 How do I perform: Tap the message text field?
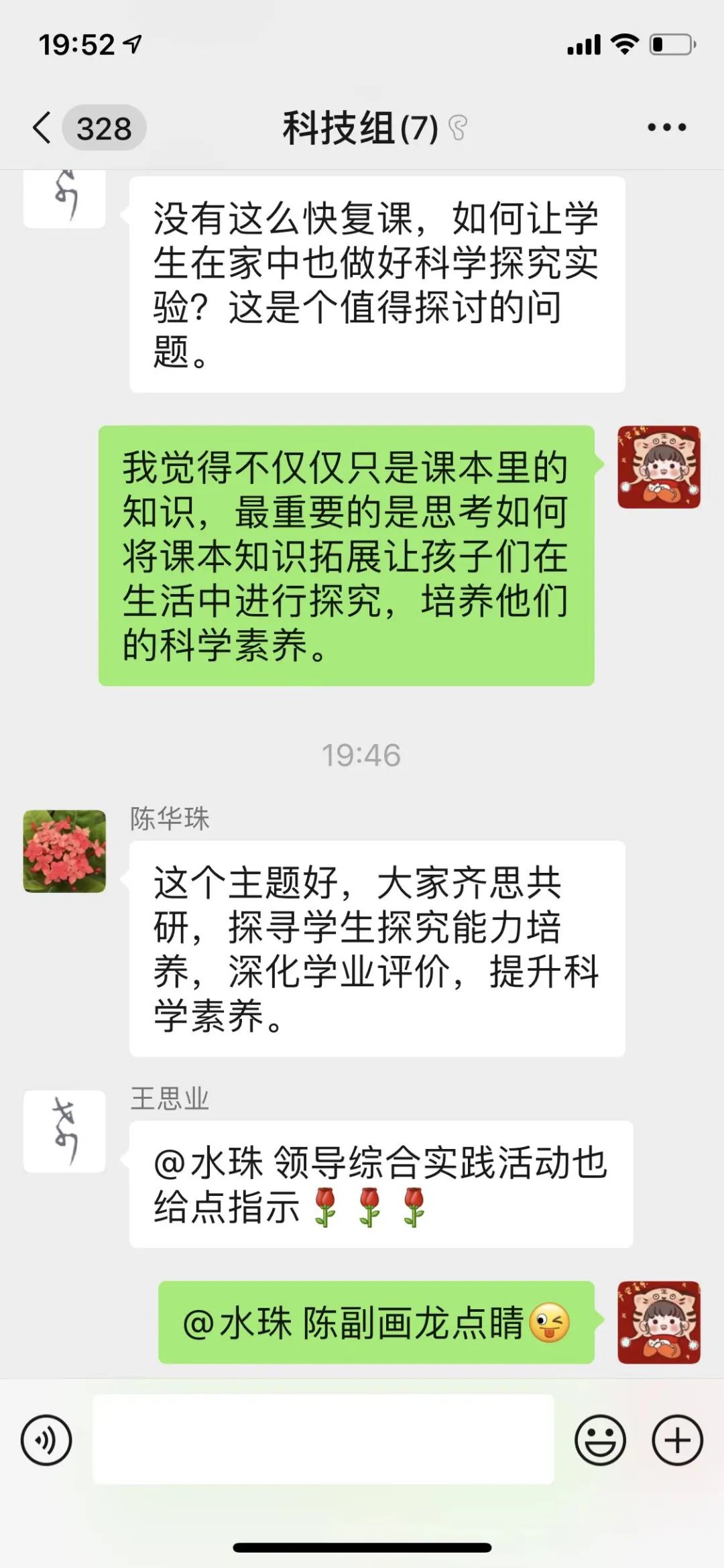point(323,1439)
